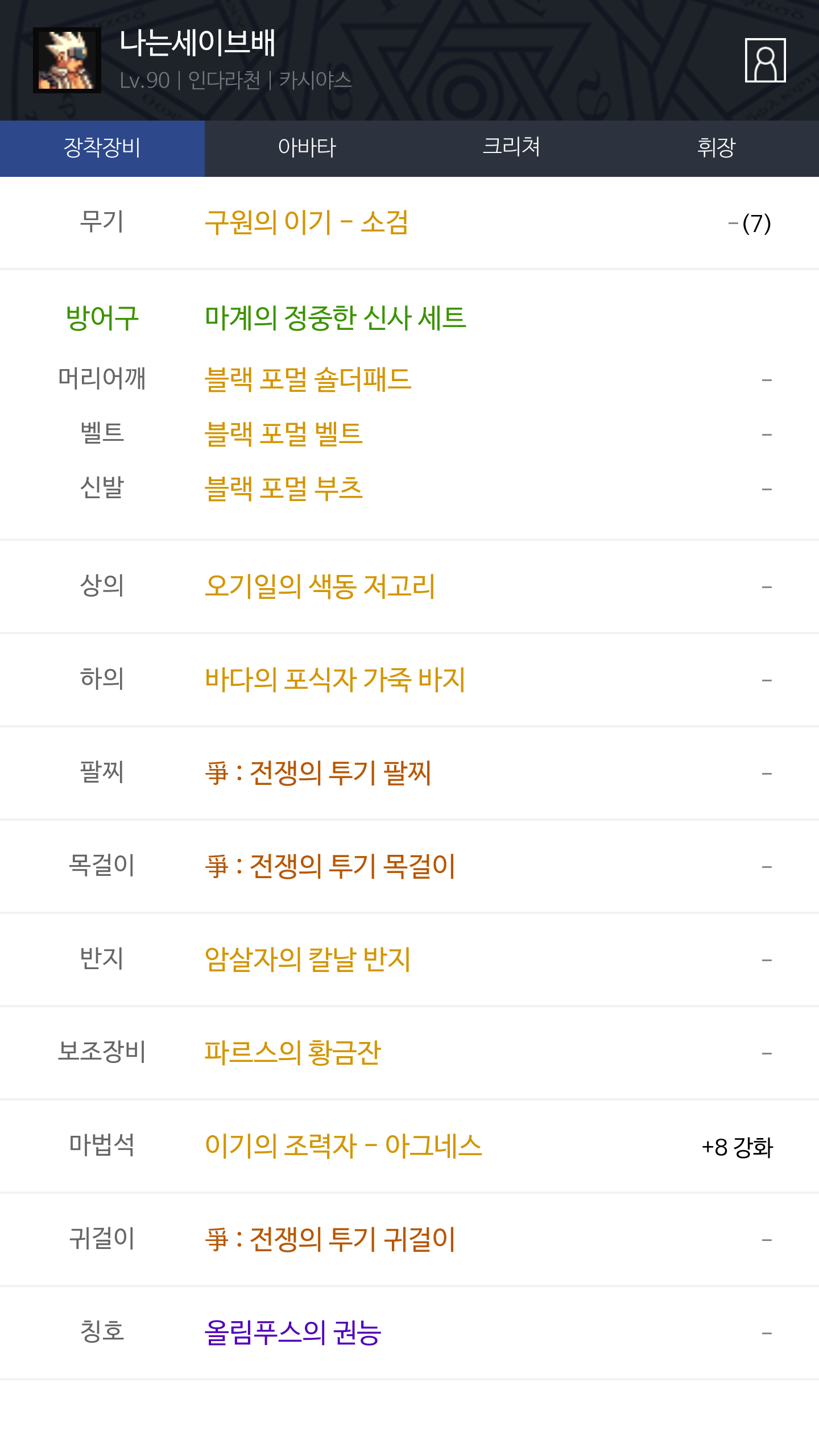The image size is (819, 1456).
Task: Open 바다의 포식자 가죽 바지 item
Action: (x=335, y=680)
